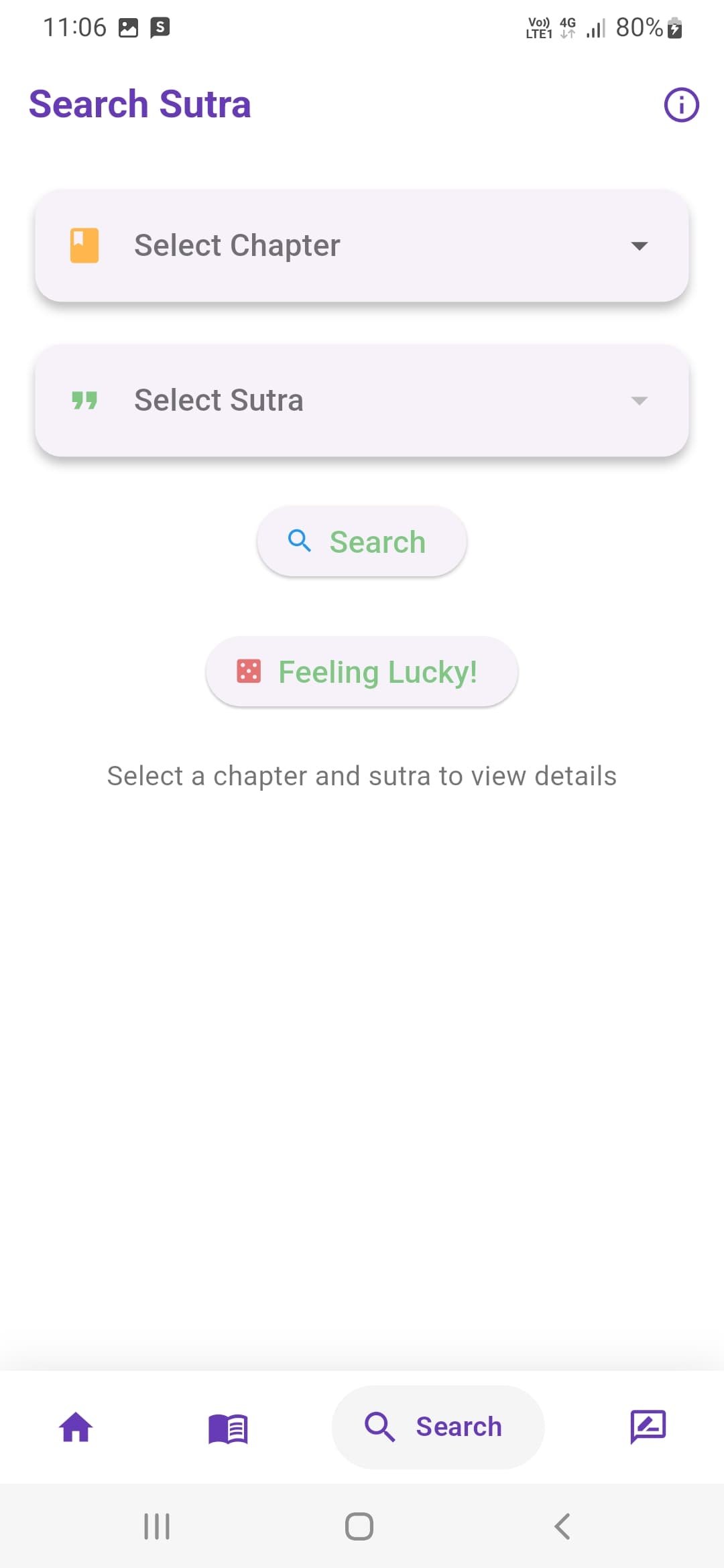Expand the Select Chapter dropdown

pos(362,245)
